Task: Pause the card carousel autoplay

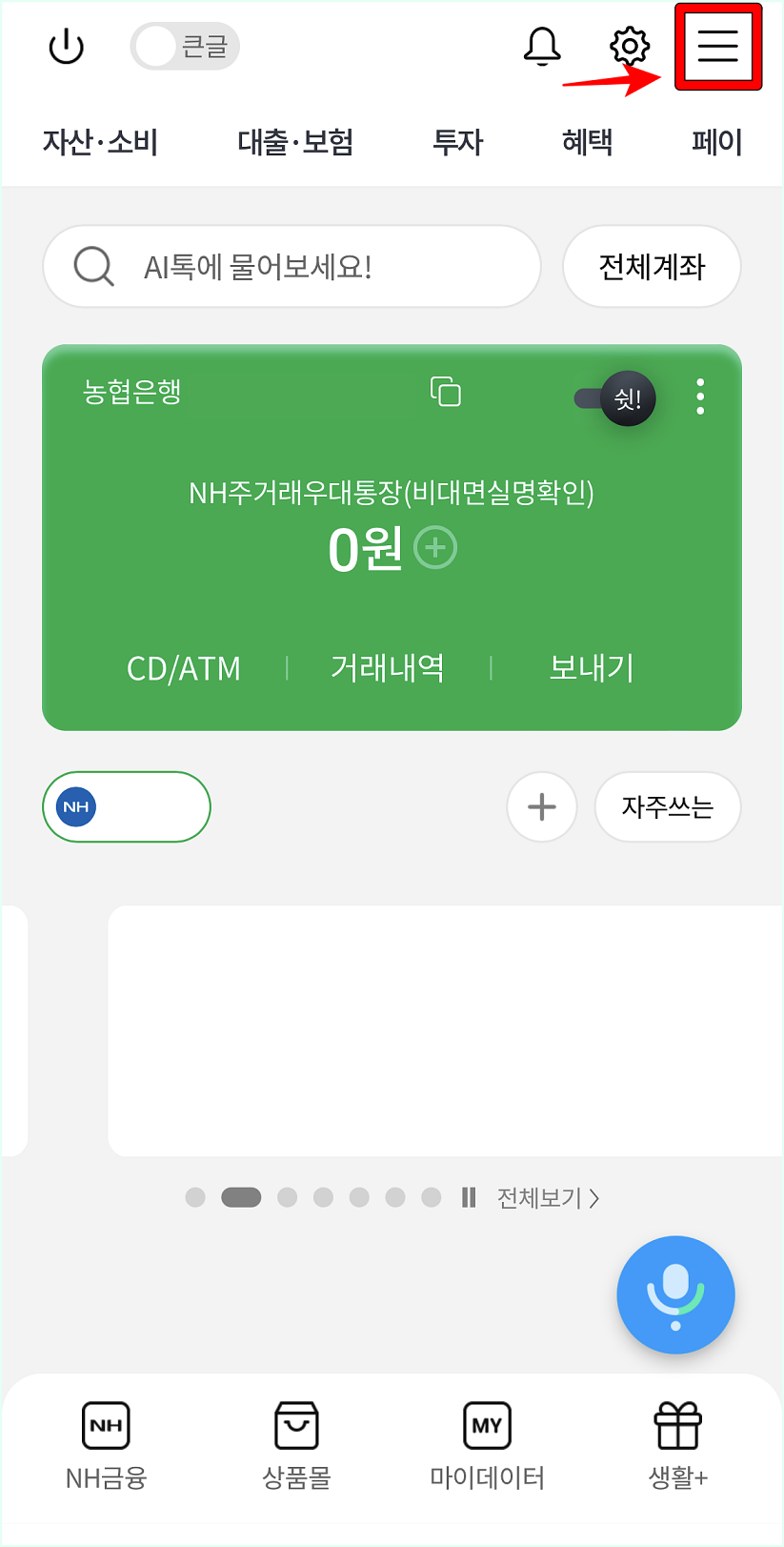Action: [x=468, y=1197]
